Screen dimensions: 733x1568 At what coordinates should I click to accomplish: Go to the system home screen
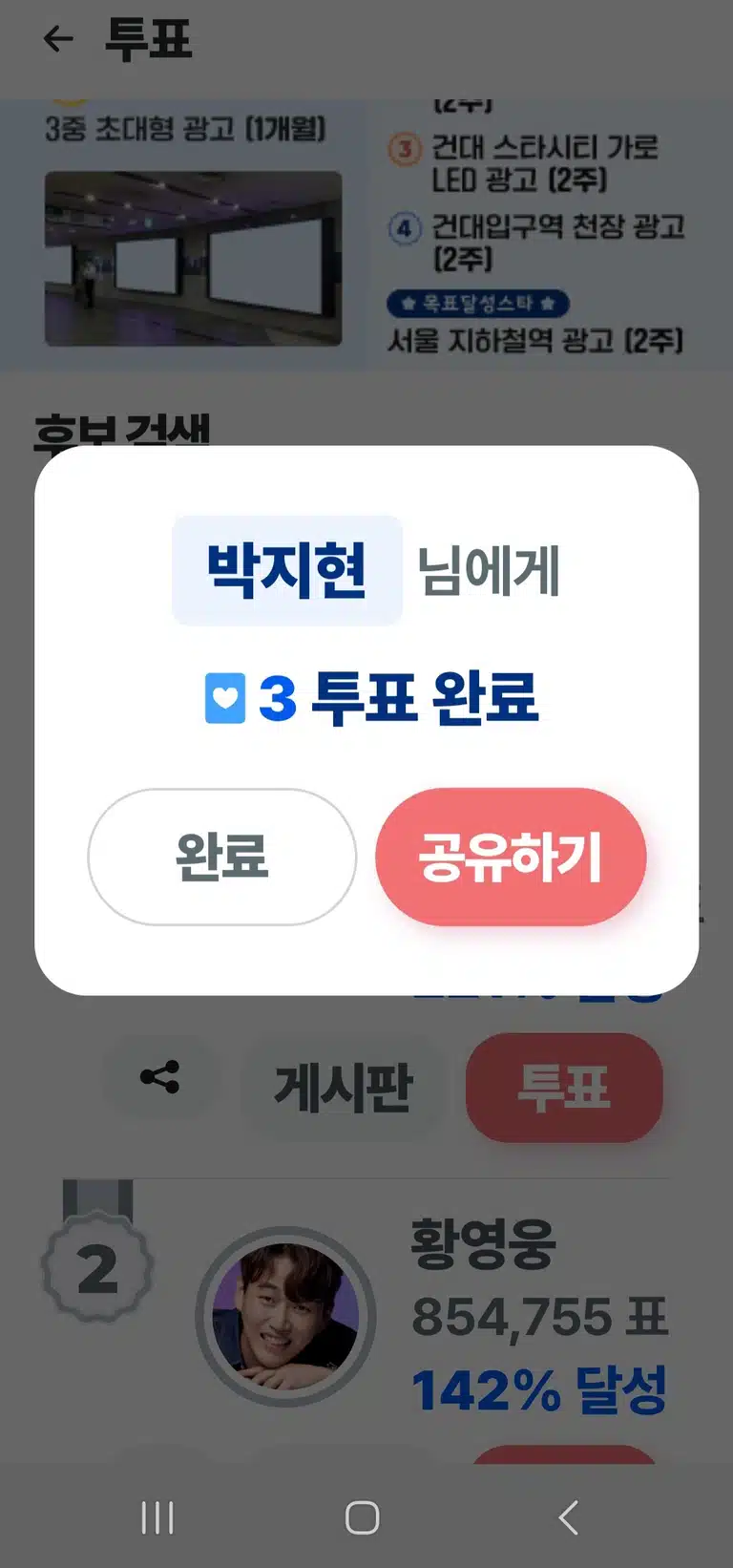coord(363,1516)
